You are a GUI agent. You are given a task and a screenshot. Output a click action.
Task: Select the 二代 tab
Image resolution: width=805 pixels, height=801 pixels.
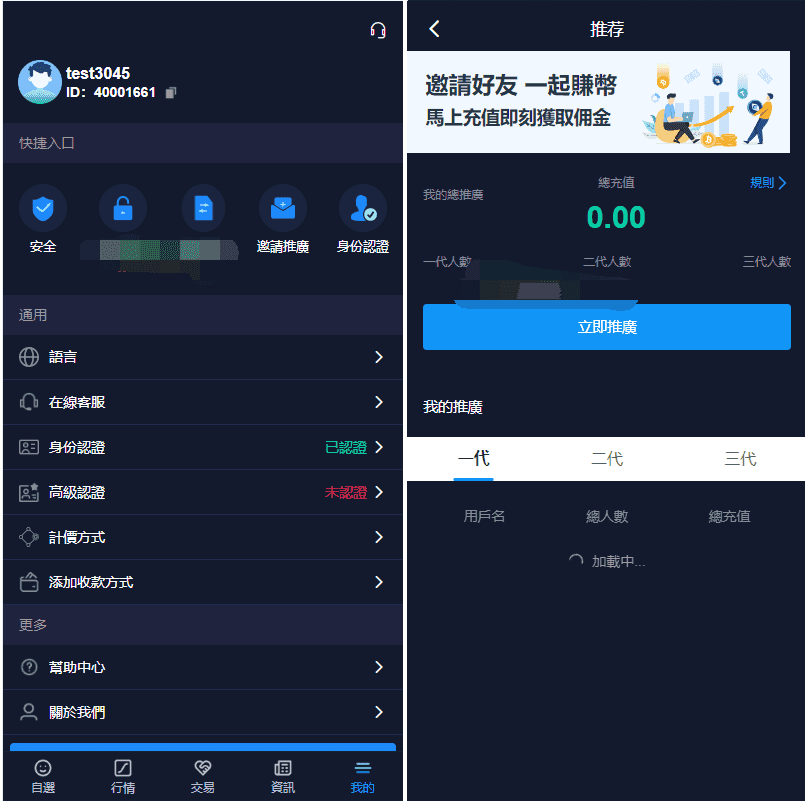tap(607, 459)
